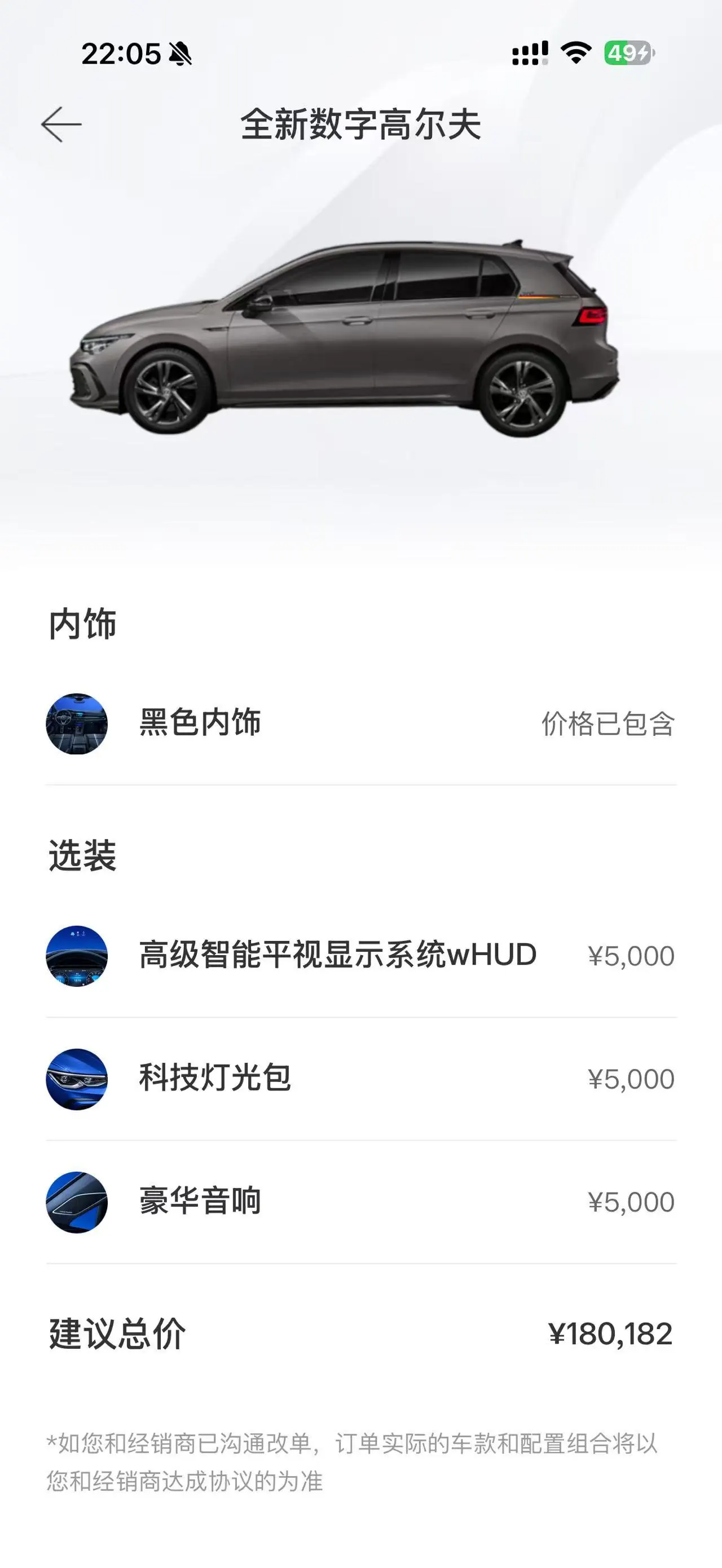Screen dimensions: 722x1568
Task: Go back using the top-left arrow
Action: pyautogui.click(x=61, y=124)
